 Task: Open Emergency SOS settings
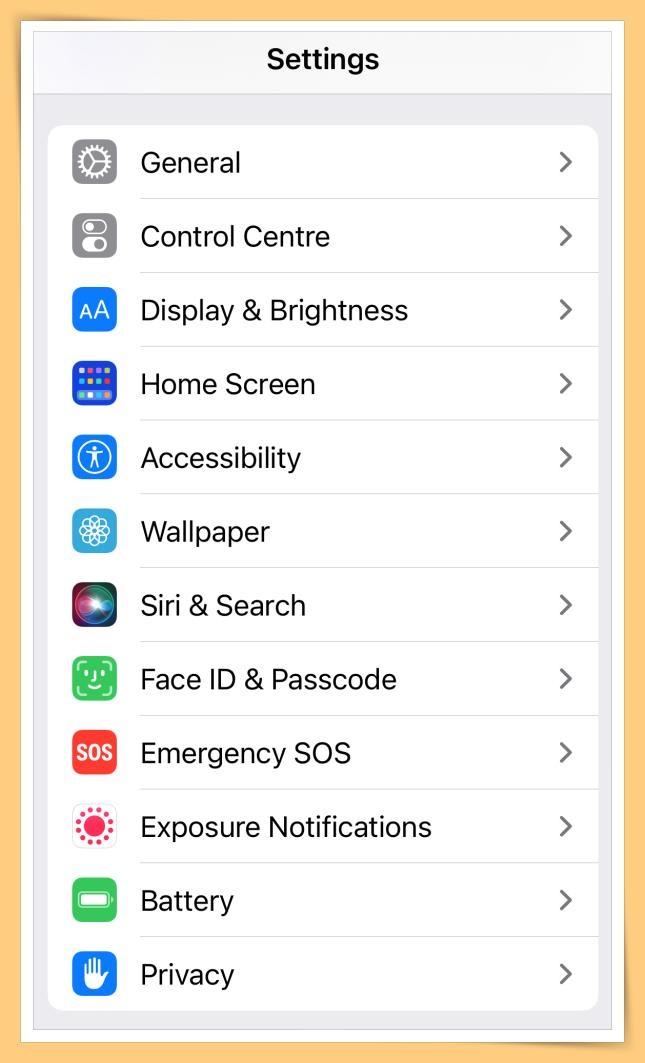point(322,753)
